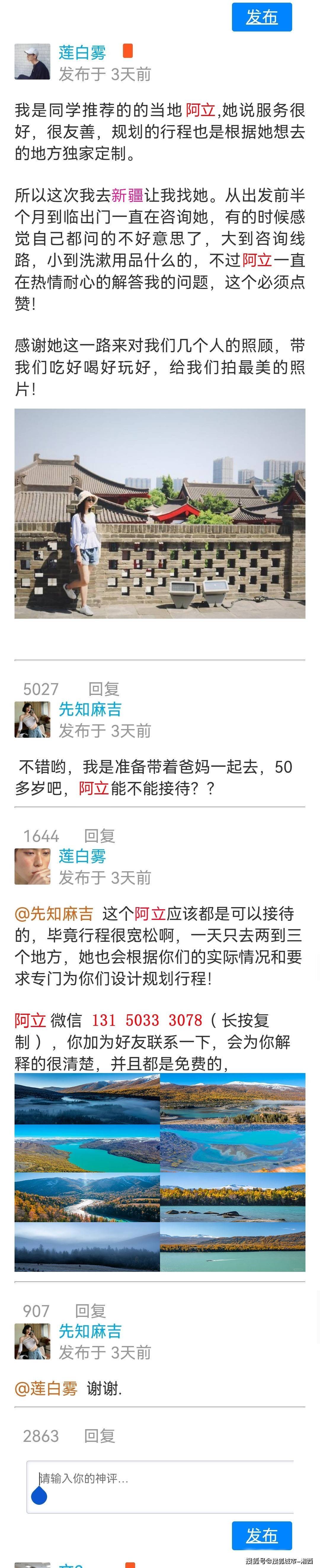This screenshot has height=1568, width=320.
Task: Reply to the comment with 907 likes
Action: [x=90, y=1311]
